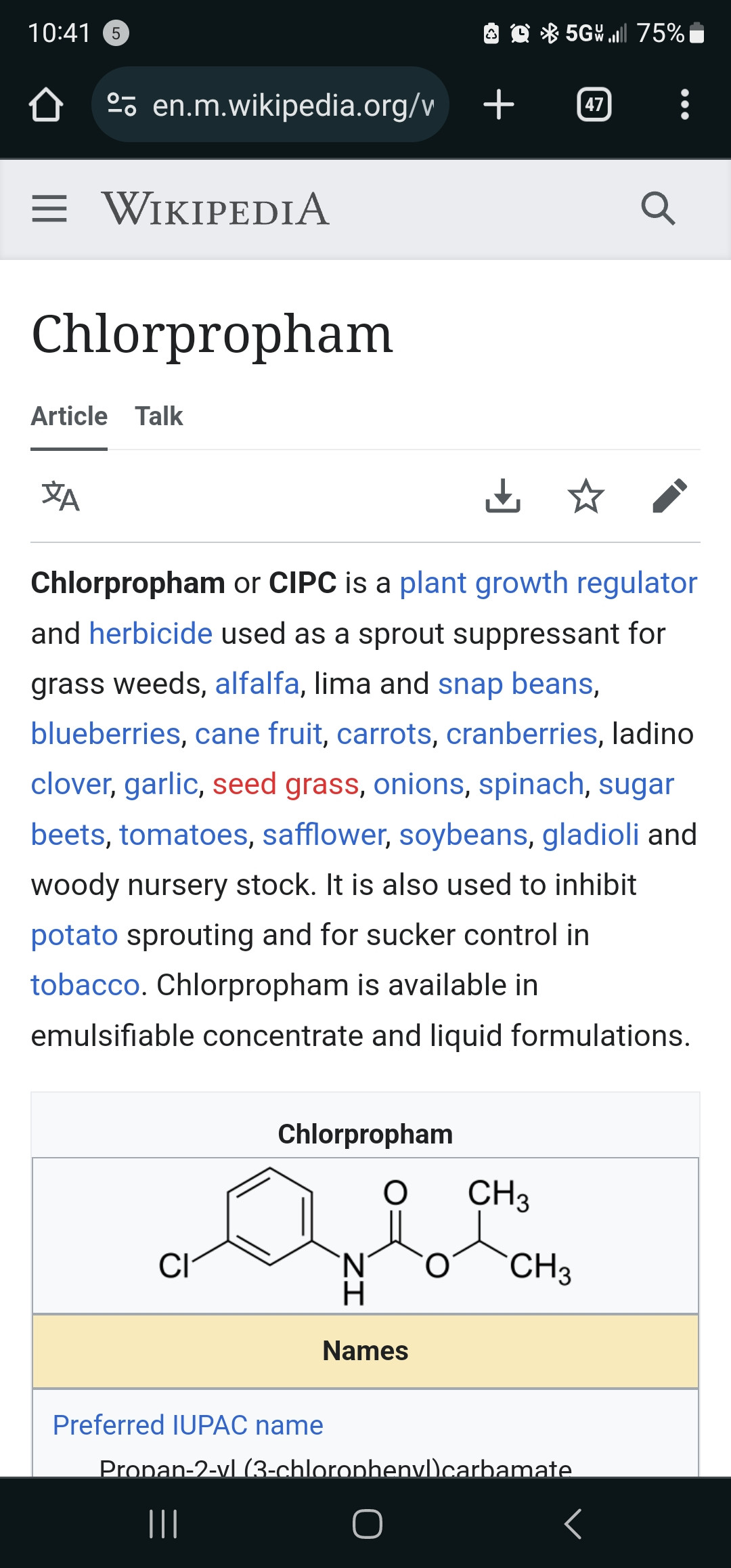Viewport: 731px width, 1568px height.
Task: Open the Wikipedia main menu
Action: (x=49, y=209)
